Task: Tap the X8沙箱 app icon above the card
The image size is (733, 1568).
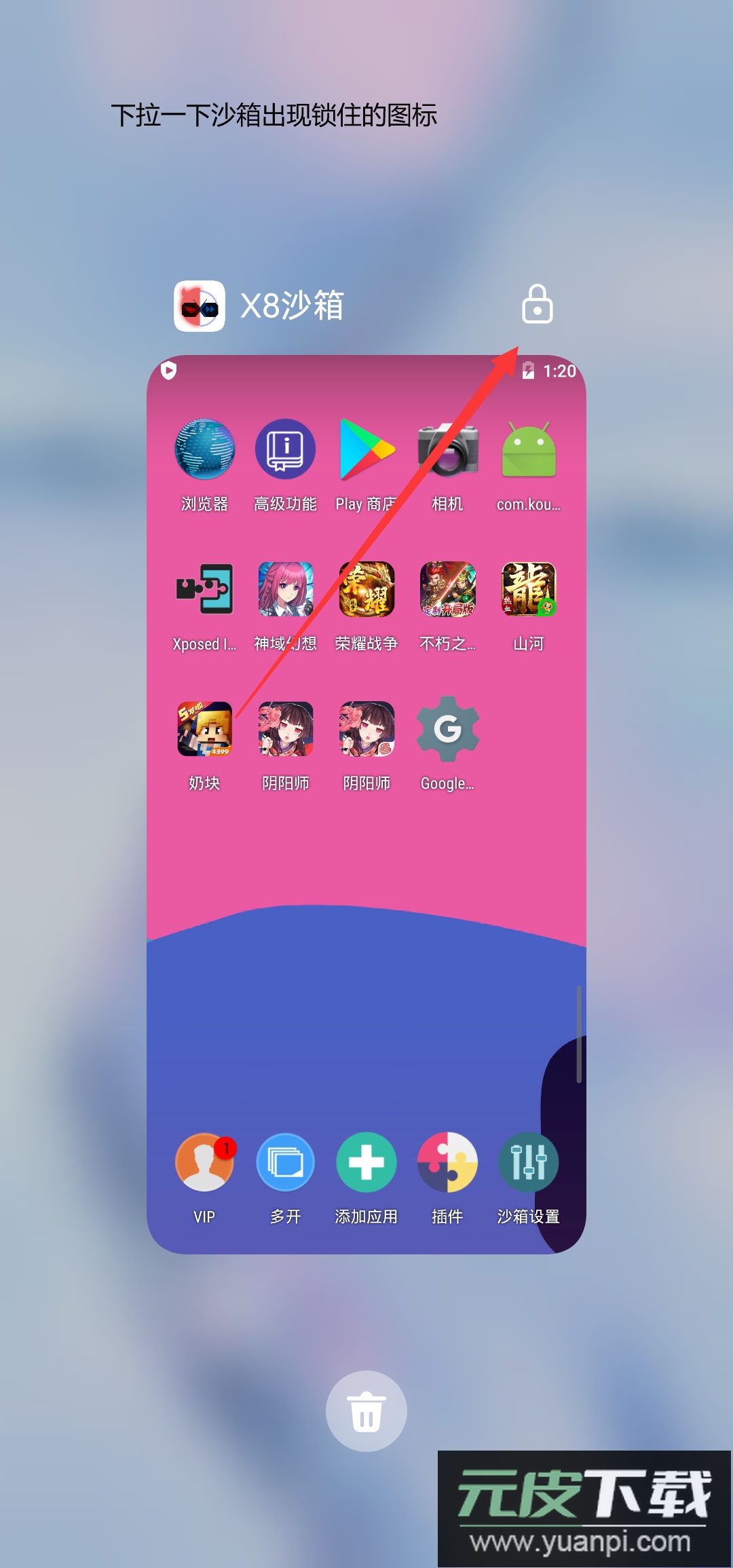Action: click(x=200, y=306)
